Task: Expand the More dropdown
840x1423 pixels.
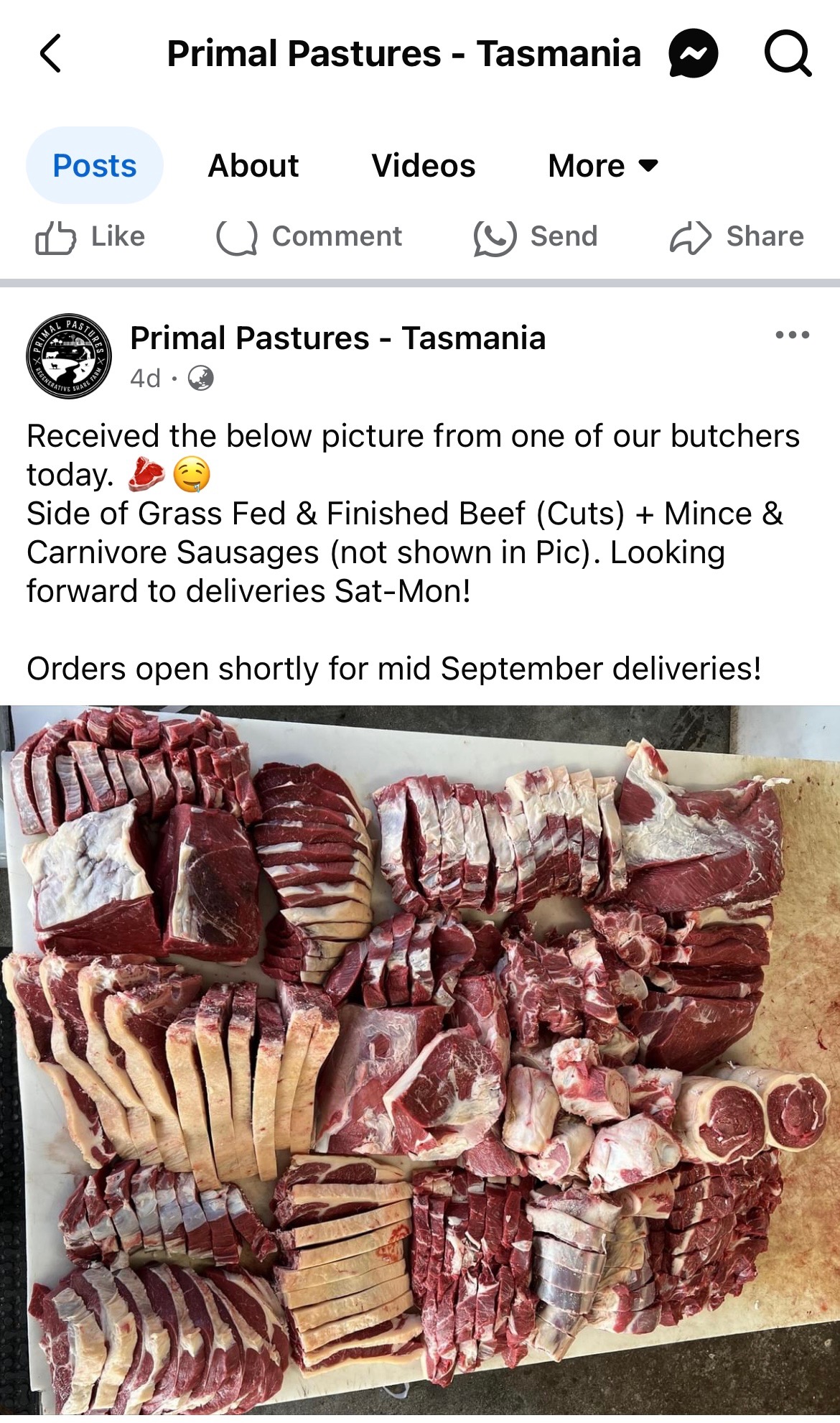Action: click(602, 166)
